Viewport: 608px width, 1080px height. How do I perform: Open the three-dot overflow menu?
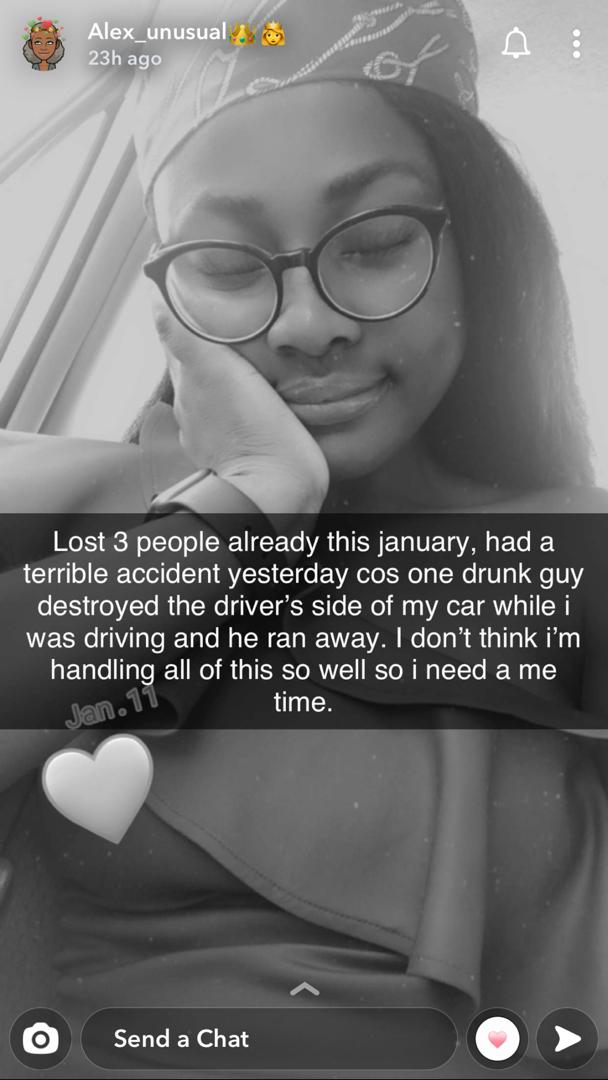pyautogui.click(x=577, y=43)
